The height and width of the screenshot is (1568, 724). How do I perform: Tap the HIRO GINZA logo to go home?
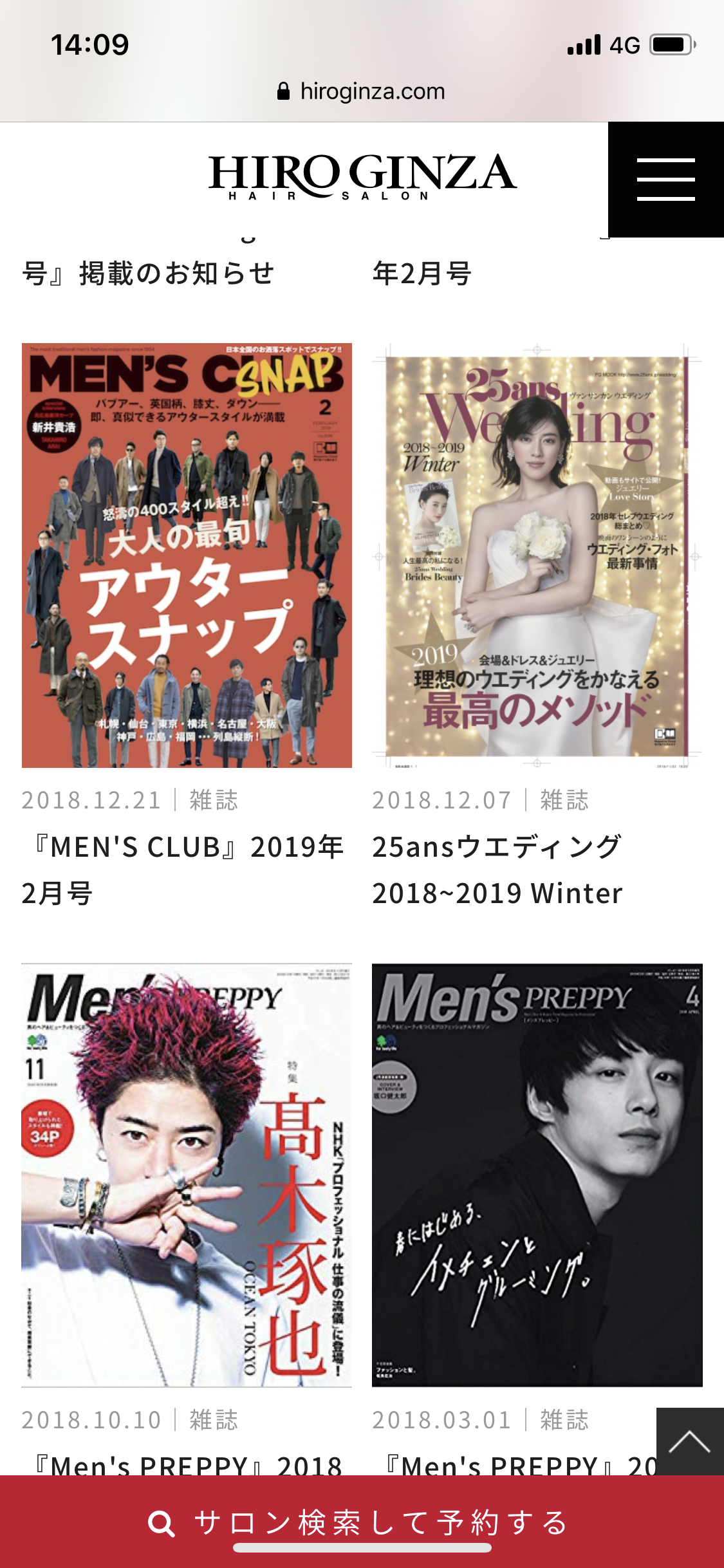pyautogui.click(x=362, y=176)
